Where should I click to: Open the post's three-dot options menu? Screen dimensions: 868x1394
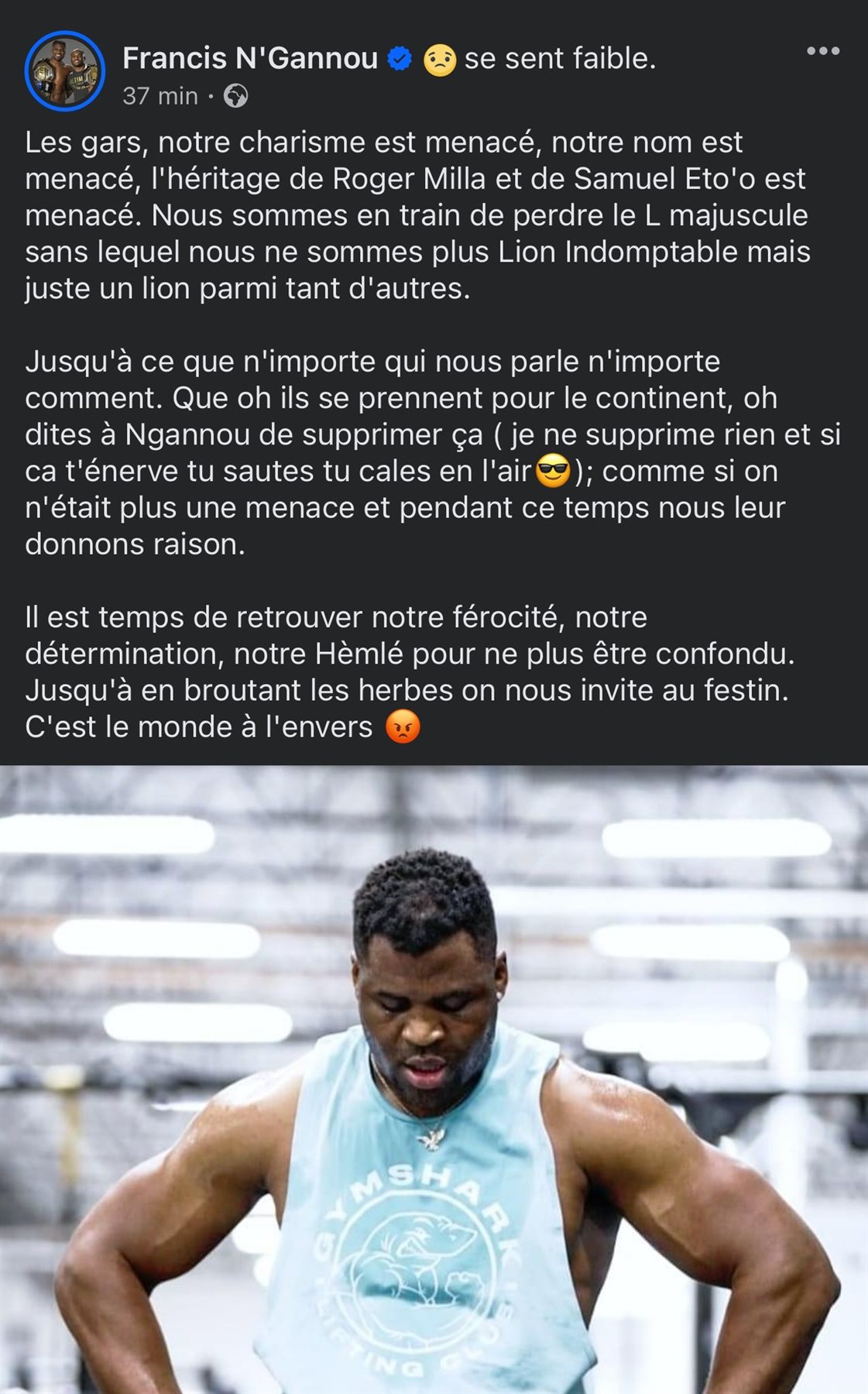click(x=822, y=51)
